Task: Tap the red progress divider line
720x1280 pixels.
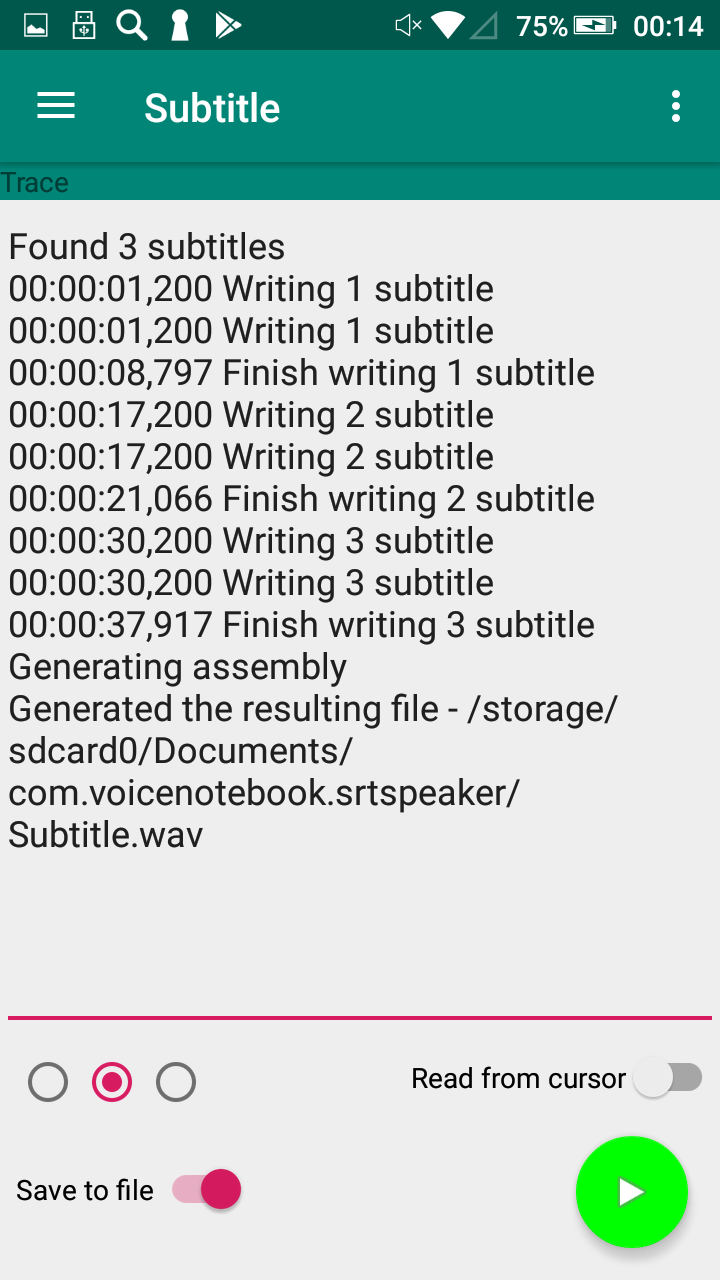Action: pos(360,1015)
